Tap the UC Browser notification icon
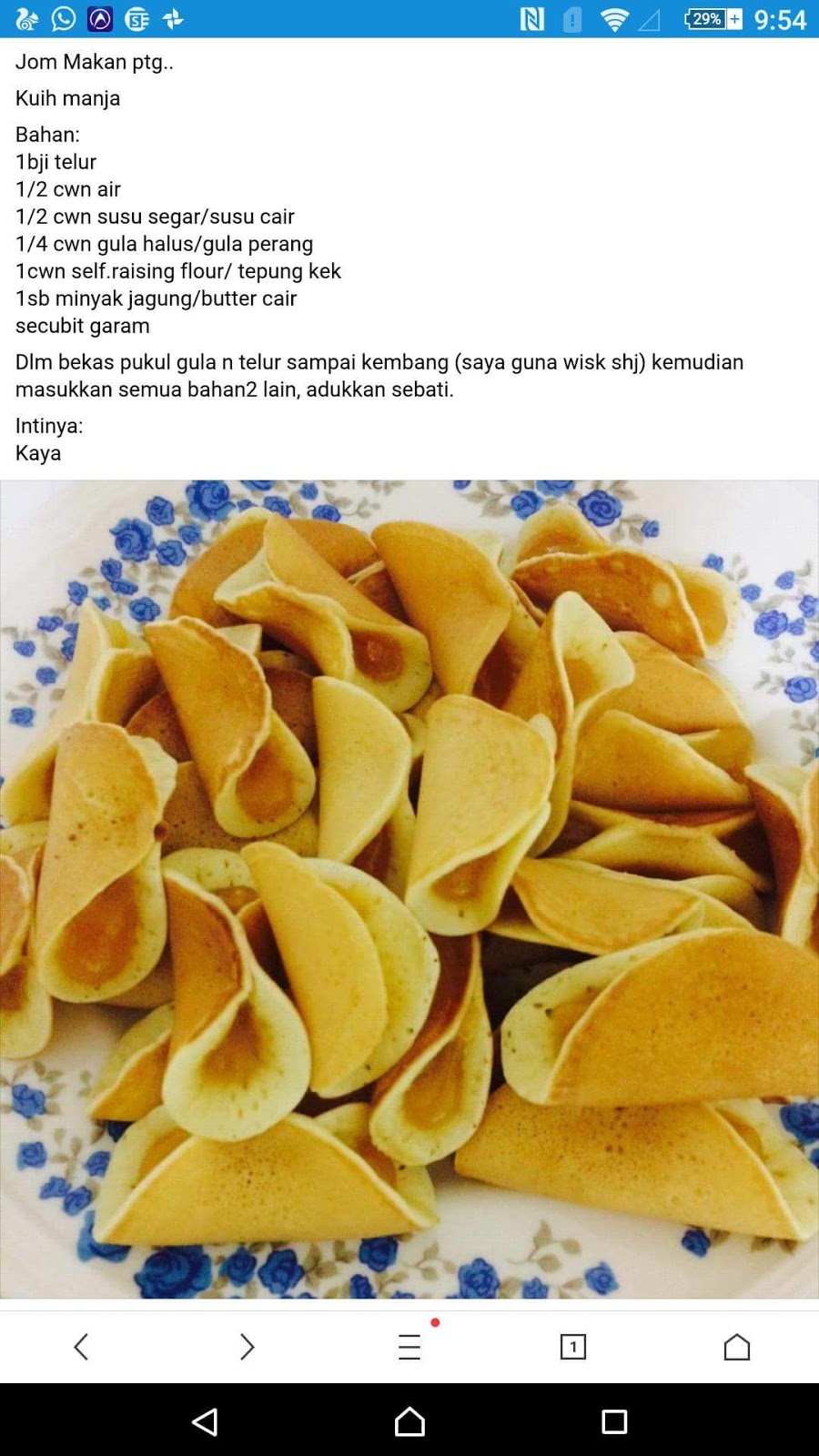Viewport: 819px width, 1456px height. point(27,18)
